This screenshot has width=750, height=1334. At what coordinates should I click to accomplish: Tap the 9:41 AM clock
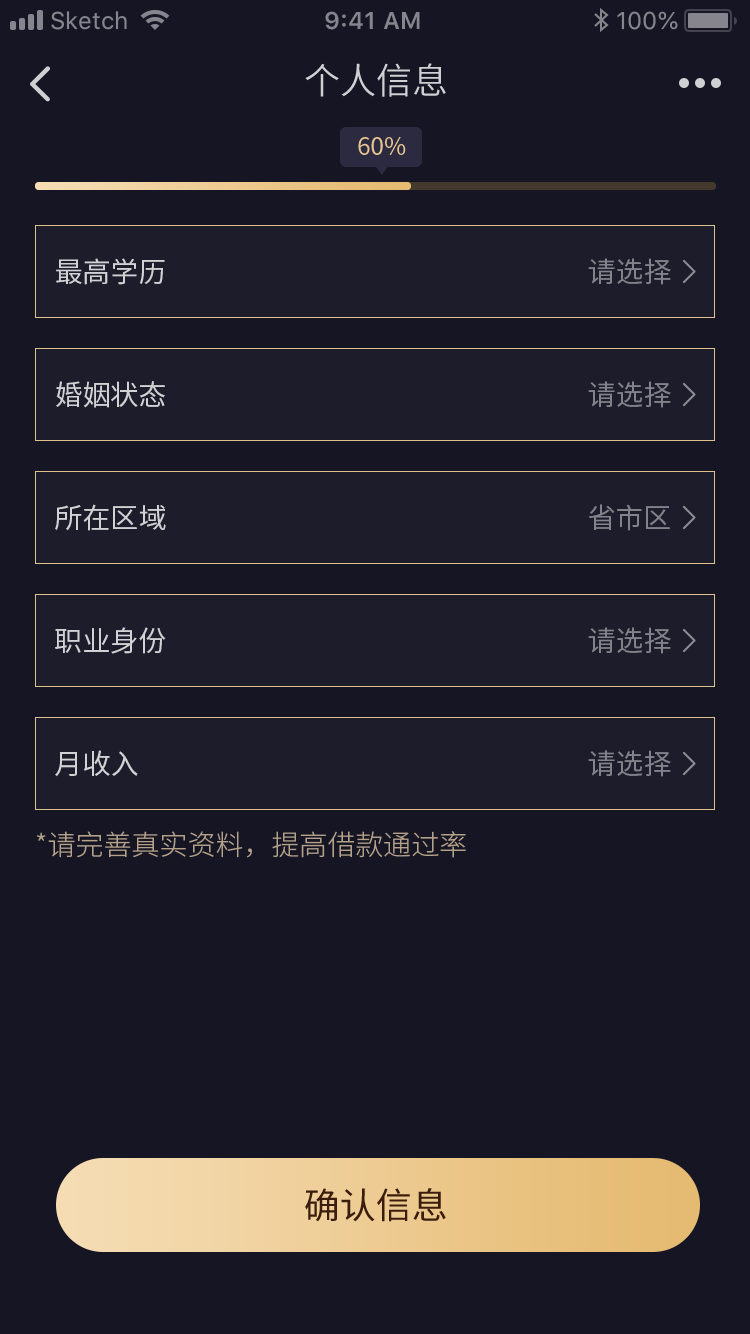373,20
